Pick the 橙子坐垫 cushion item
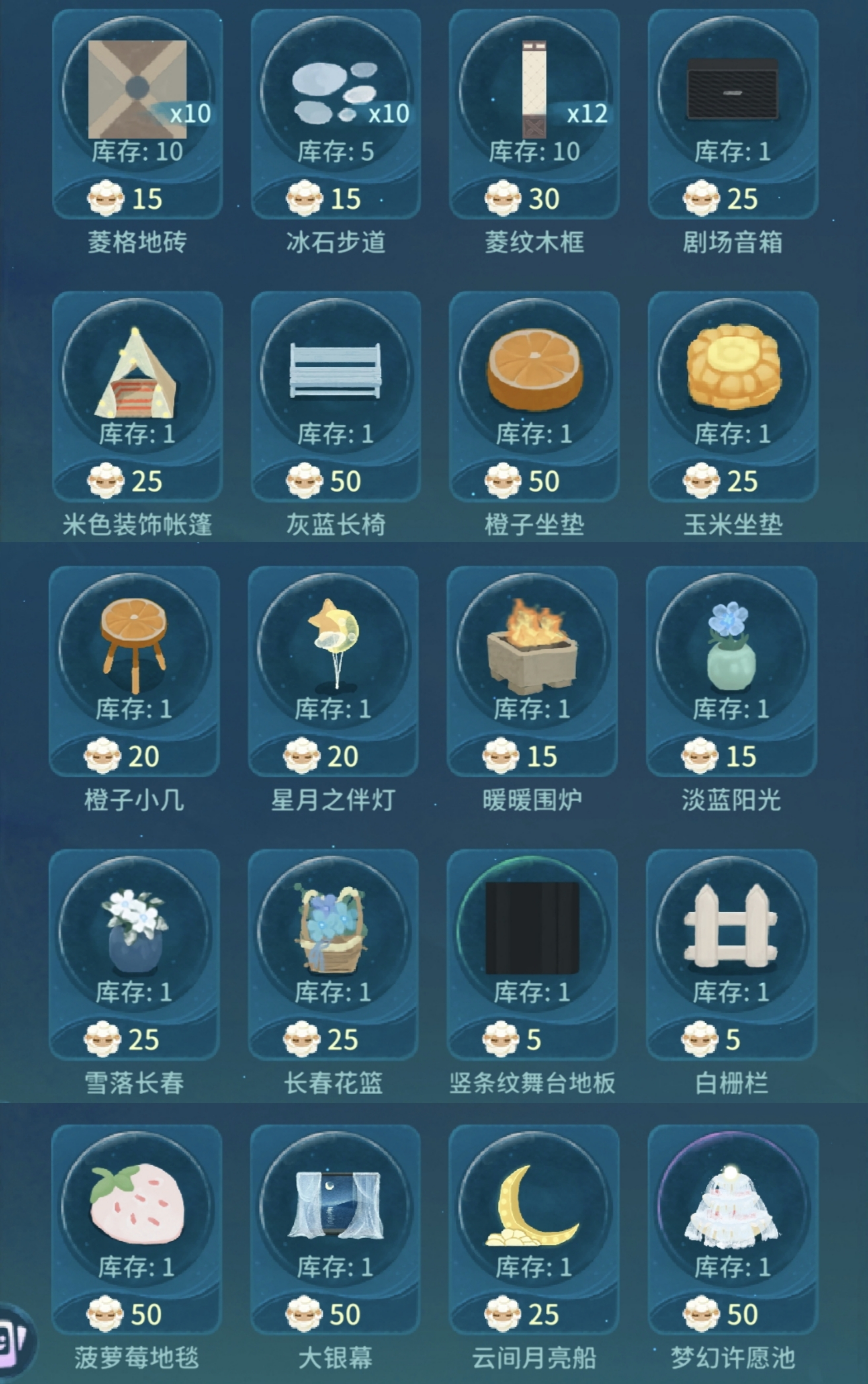The width and height of the screenshot is (868, 1384). tap(534, 373)
